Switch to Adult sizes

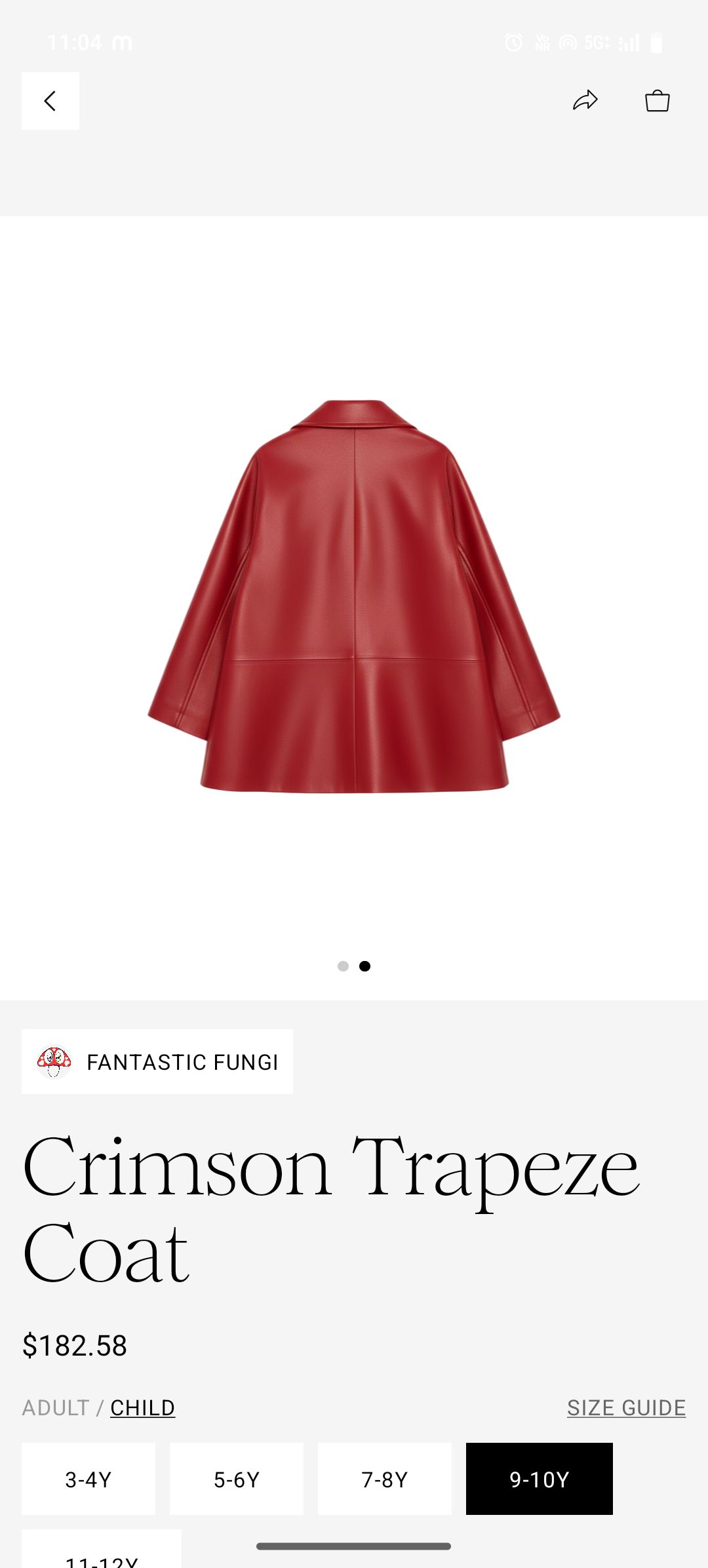pyautogui.click(x=56, y=1407)
